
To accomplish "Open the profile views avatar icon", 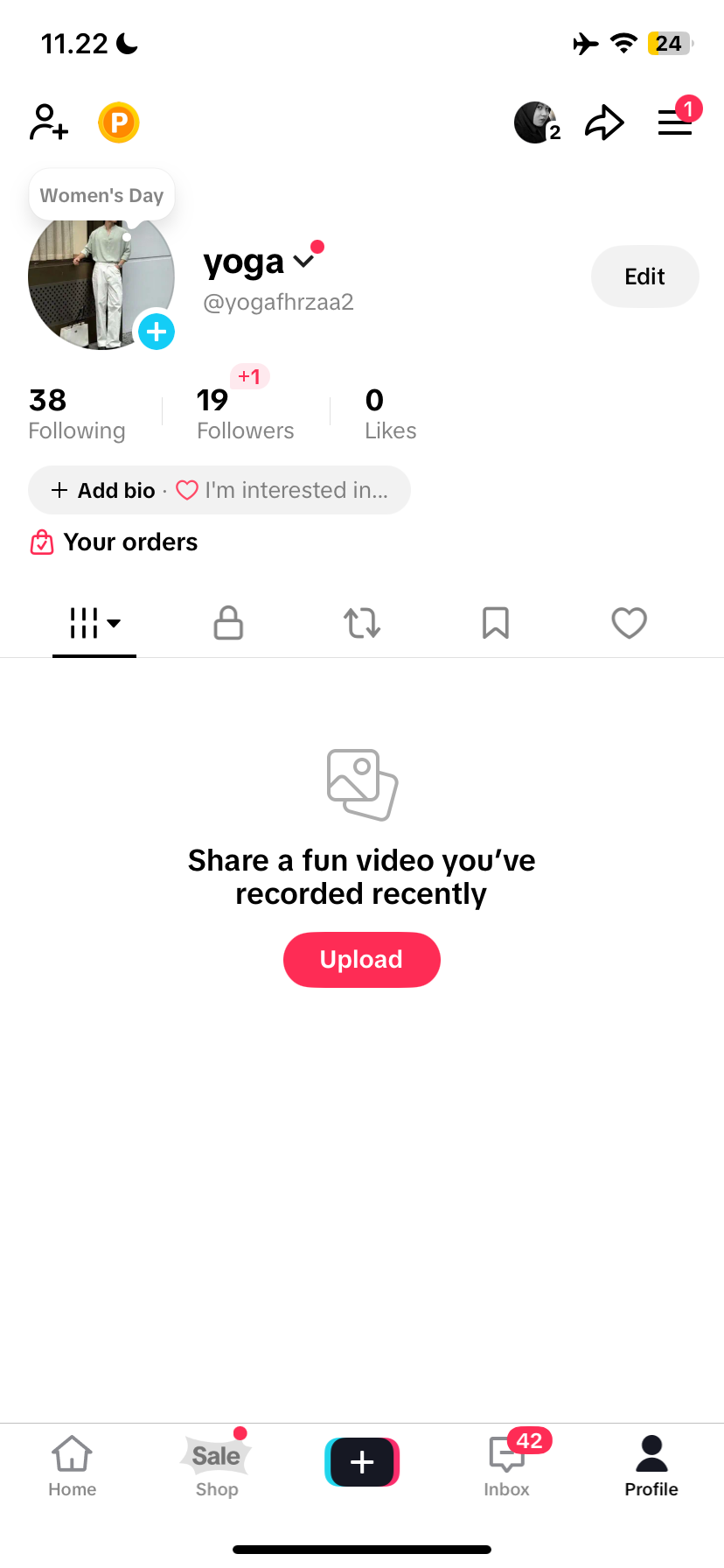I will point(536,122).
